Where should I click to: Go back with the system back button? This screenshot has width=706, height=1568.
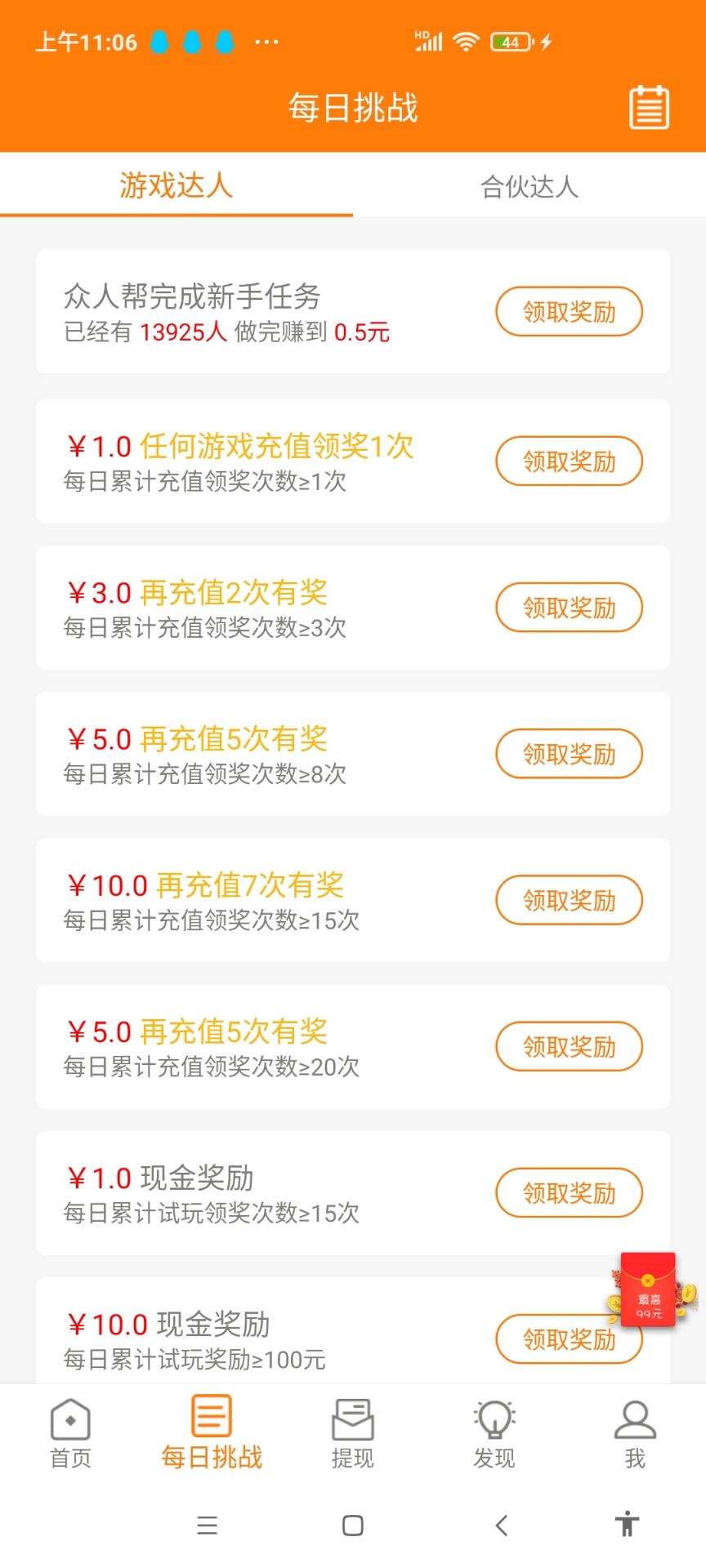click(502, 1525)
